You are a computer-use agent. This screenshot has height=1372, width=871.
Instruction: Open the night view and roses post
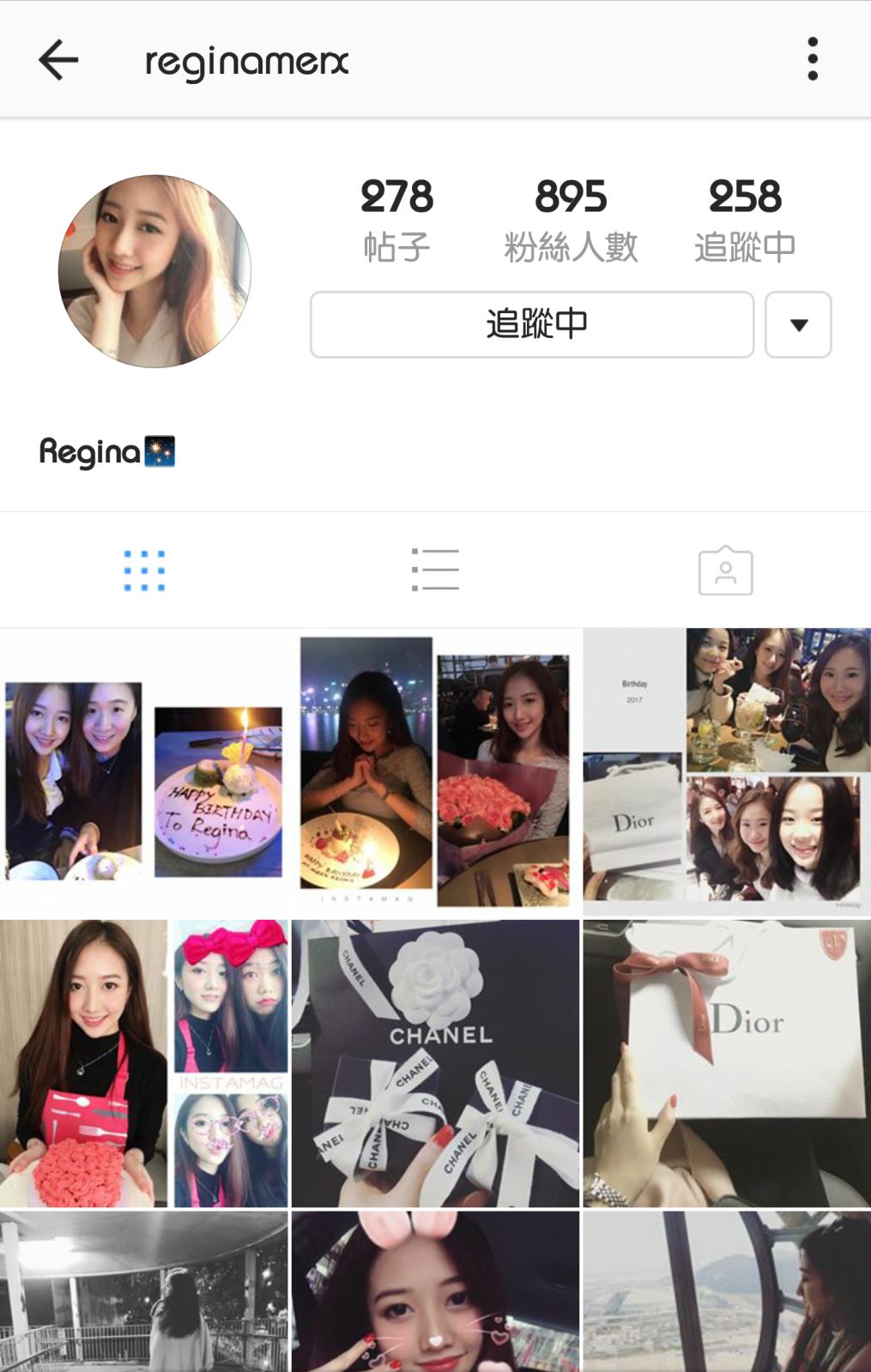coord(435,774)
